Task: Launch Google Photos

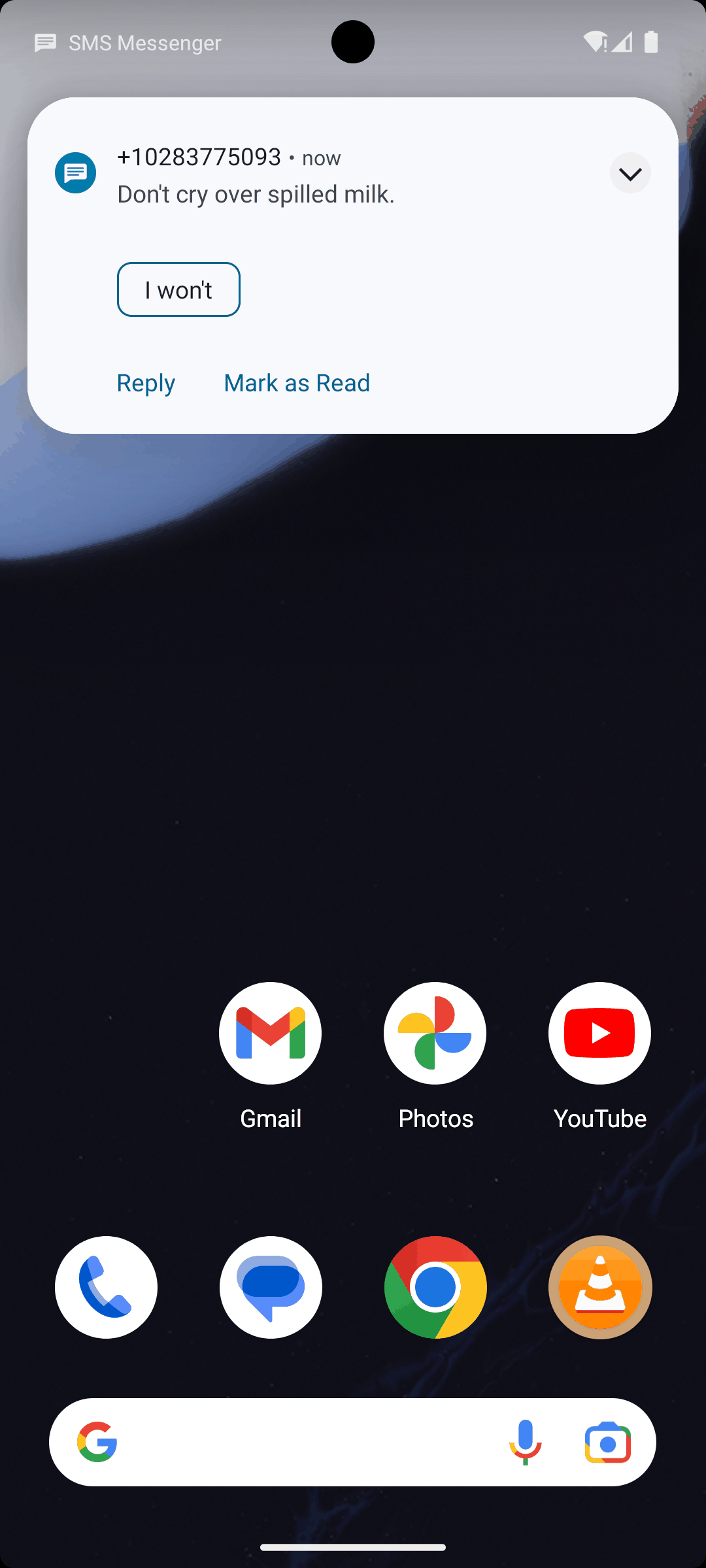Action: (435, 1033)
